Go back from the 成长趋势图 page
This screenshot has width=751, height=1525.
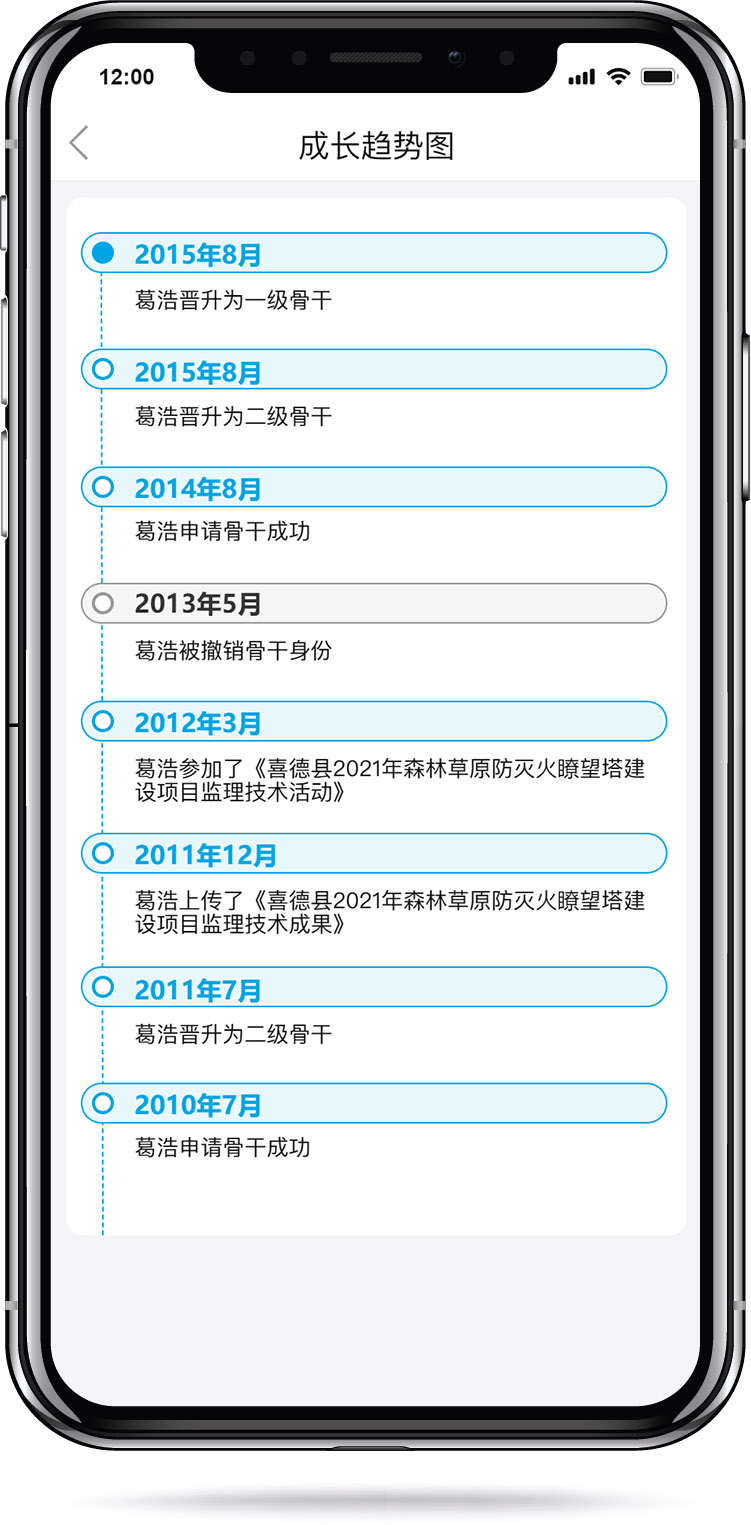[x=79, y=143]
